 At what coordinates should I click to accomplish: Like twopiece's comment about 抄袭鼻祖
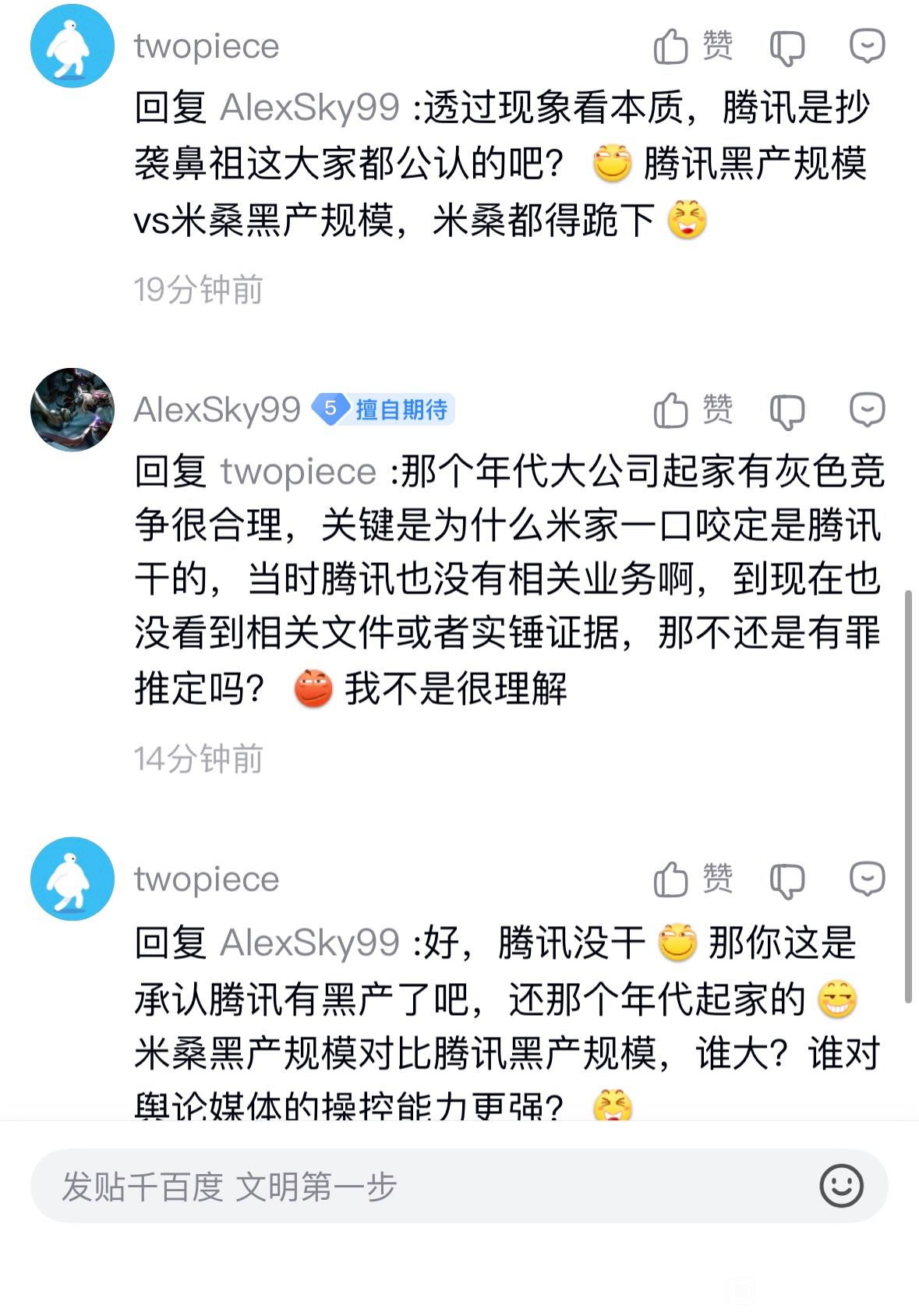coord(693,46)
